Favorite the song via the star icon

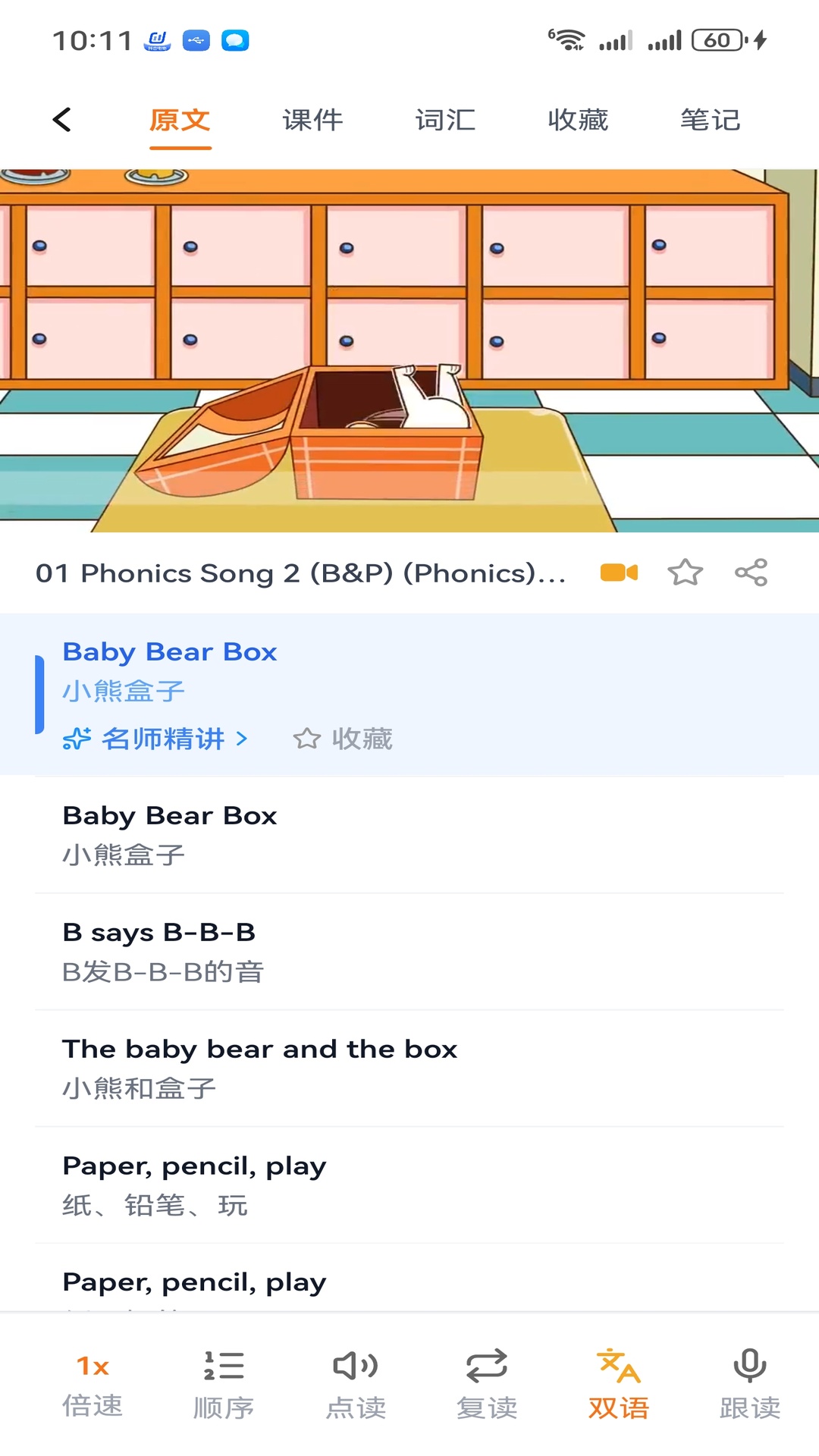(685, 573)
